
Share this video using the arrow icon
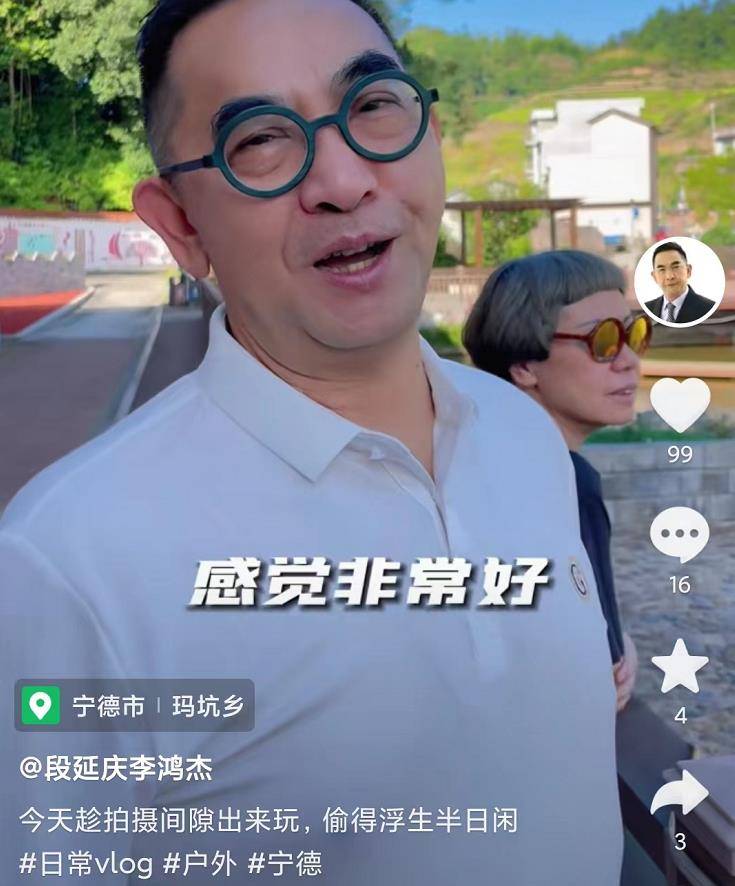point(680,795)
